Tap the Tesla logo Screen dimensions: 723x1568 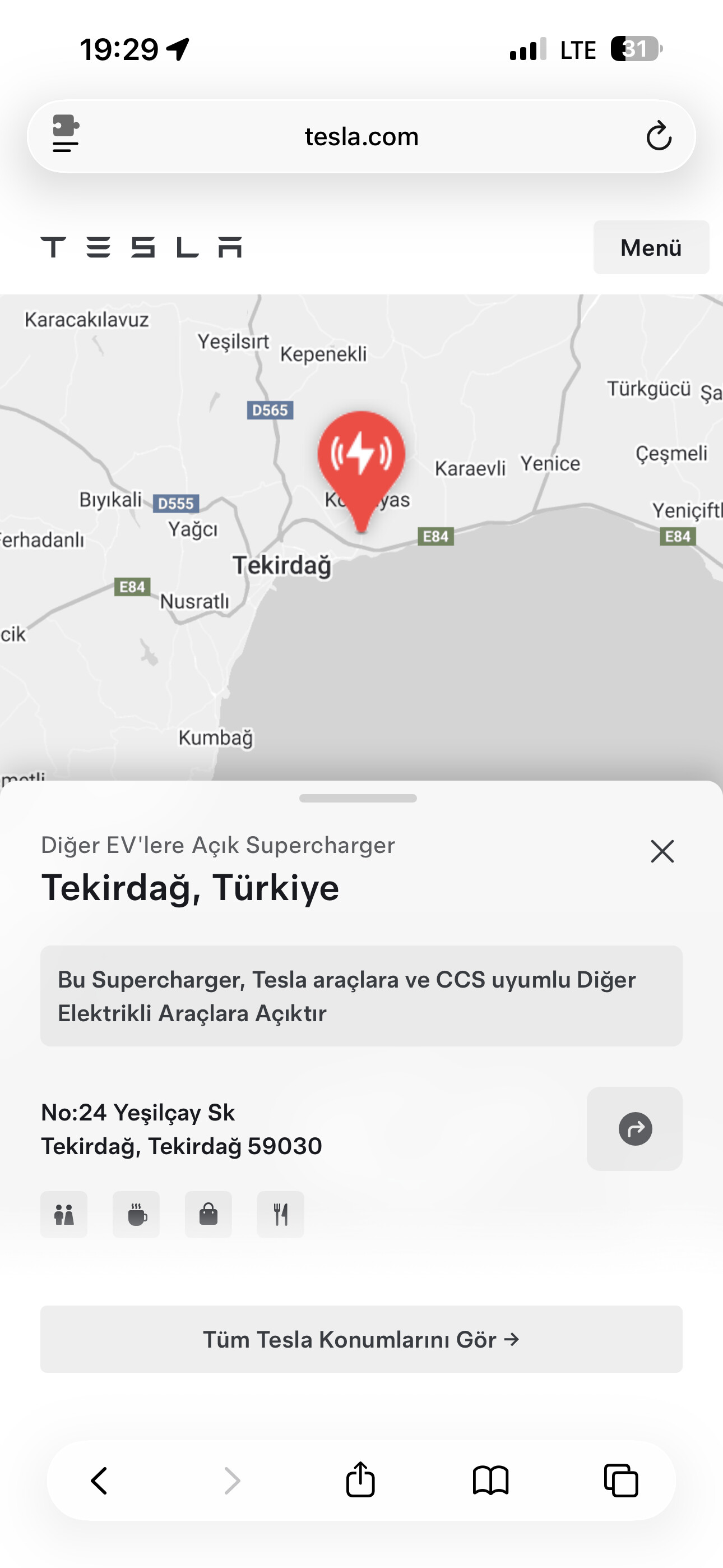pos(141,248)
